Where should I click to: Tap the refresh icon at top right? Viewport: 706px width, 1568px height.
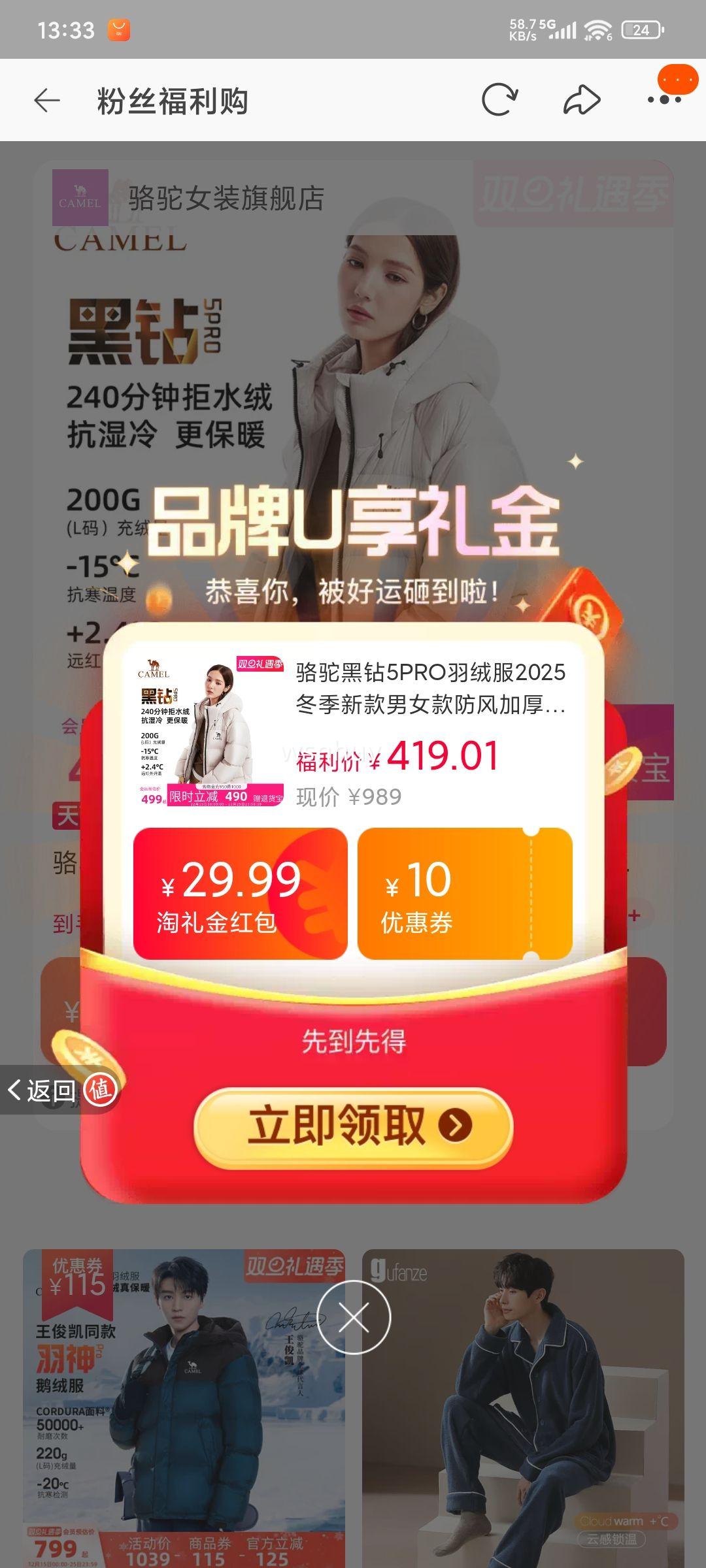(501, 98)
